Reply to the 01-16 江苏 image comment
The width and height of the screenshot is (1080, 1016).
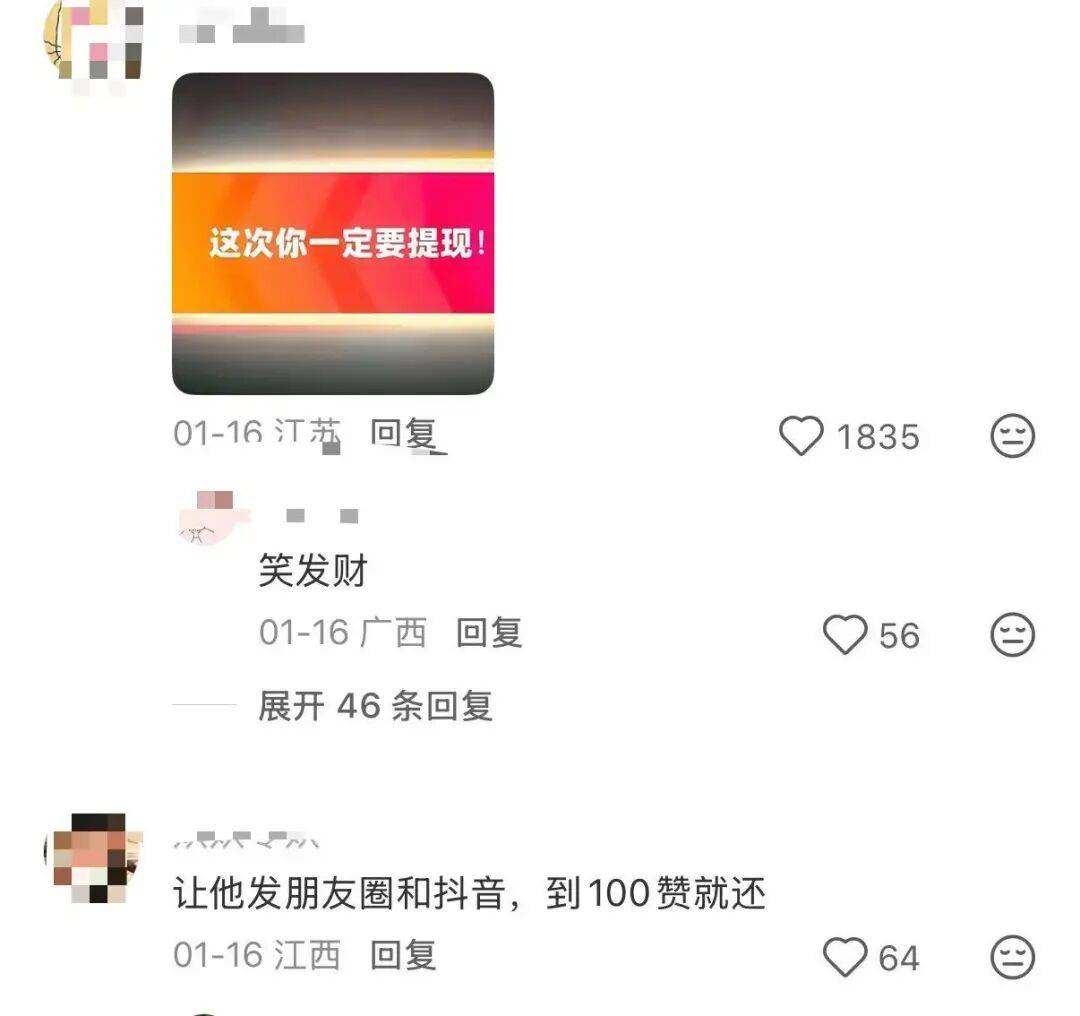[x=404, y=434]
